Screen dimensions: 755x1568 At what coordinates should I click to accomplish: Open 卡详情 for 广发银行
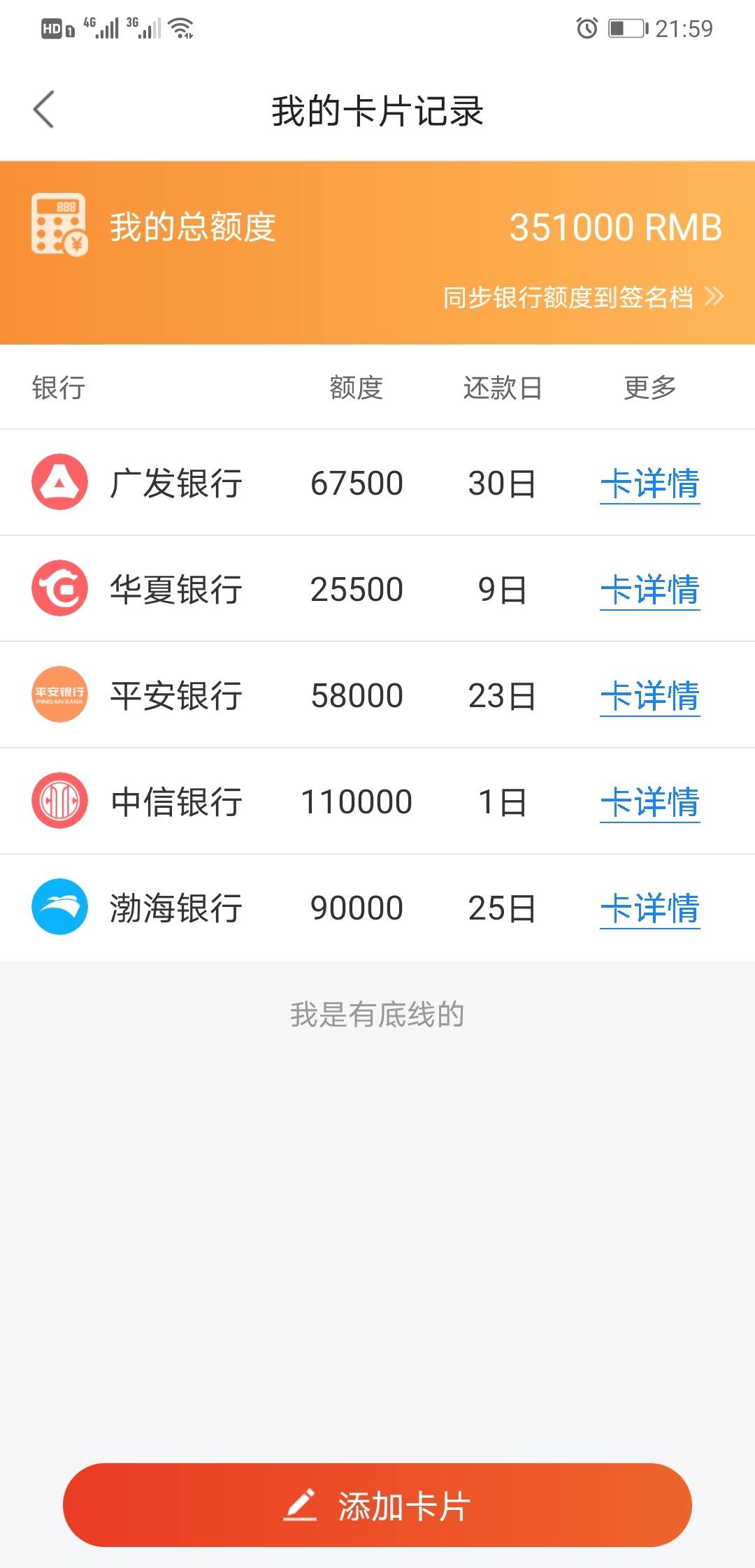point(650,484)
